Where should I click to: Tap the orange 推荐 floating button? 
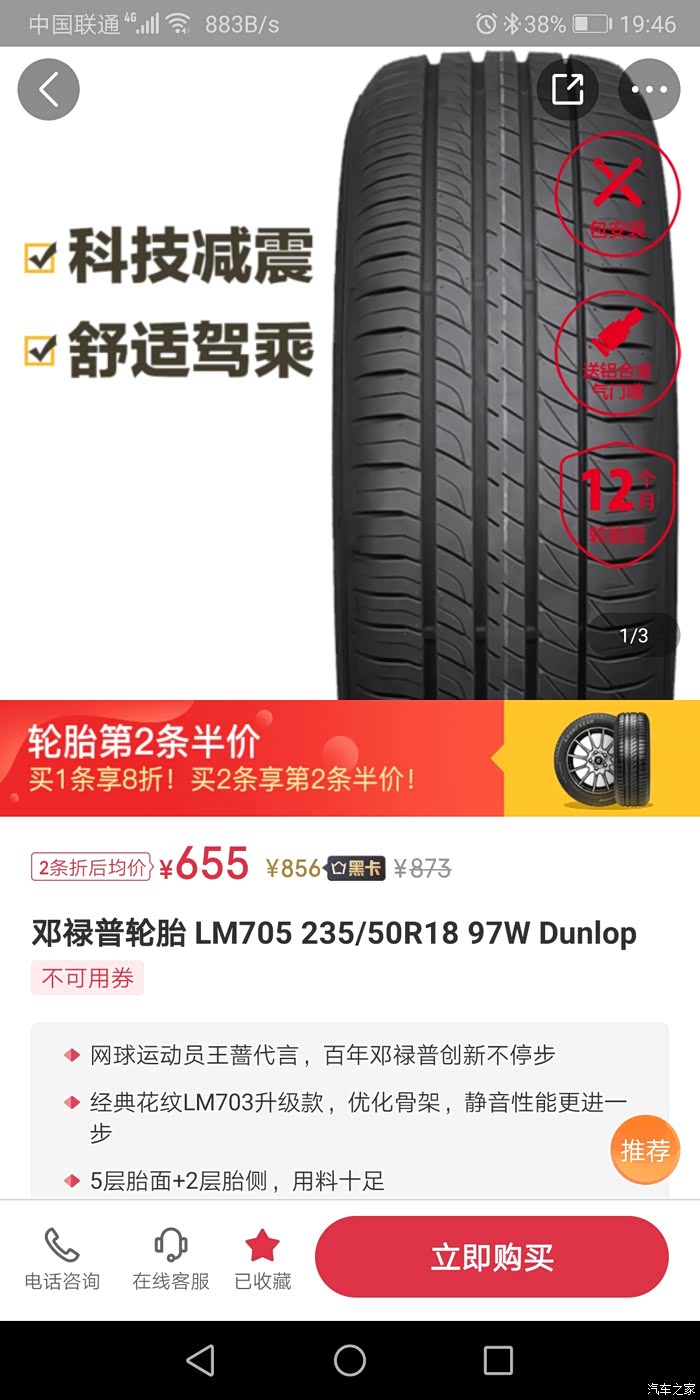tap(645, 1150)
